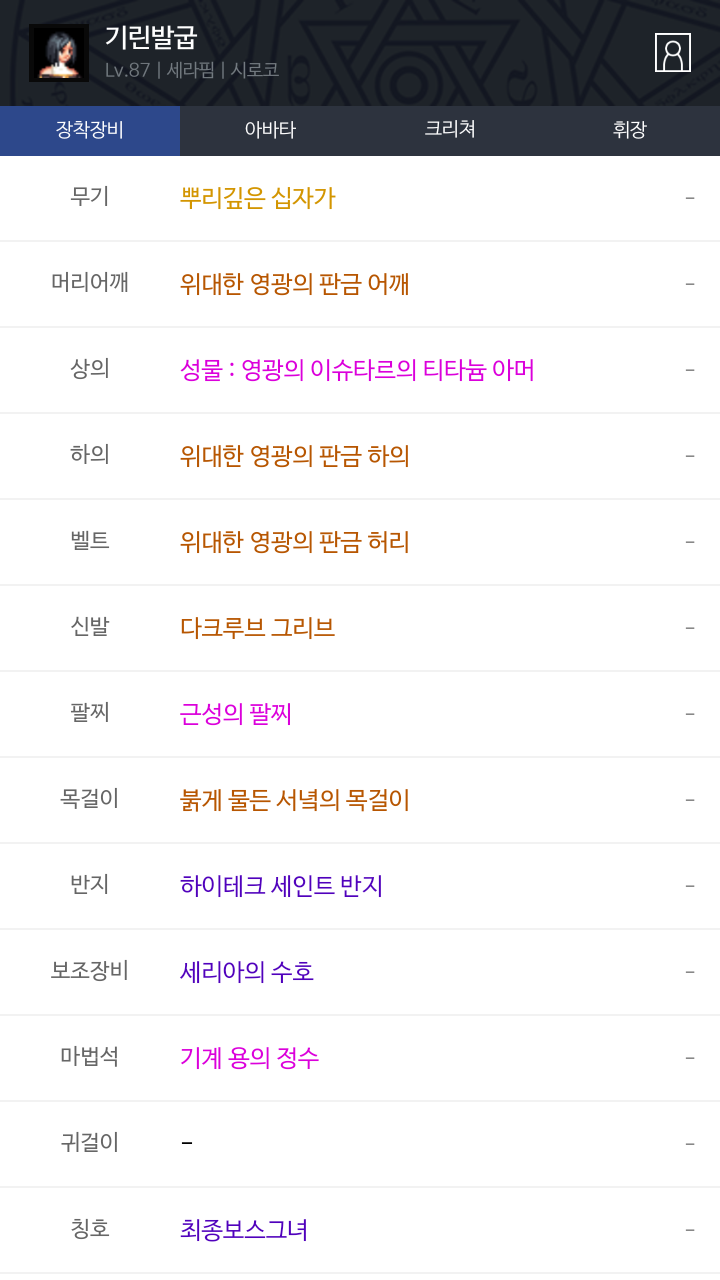Open 근성의 팔찌 bracelet
This screenshot has width=720, height=1280.
tap(236, 714)
